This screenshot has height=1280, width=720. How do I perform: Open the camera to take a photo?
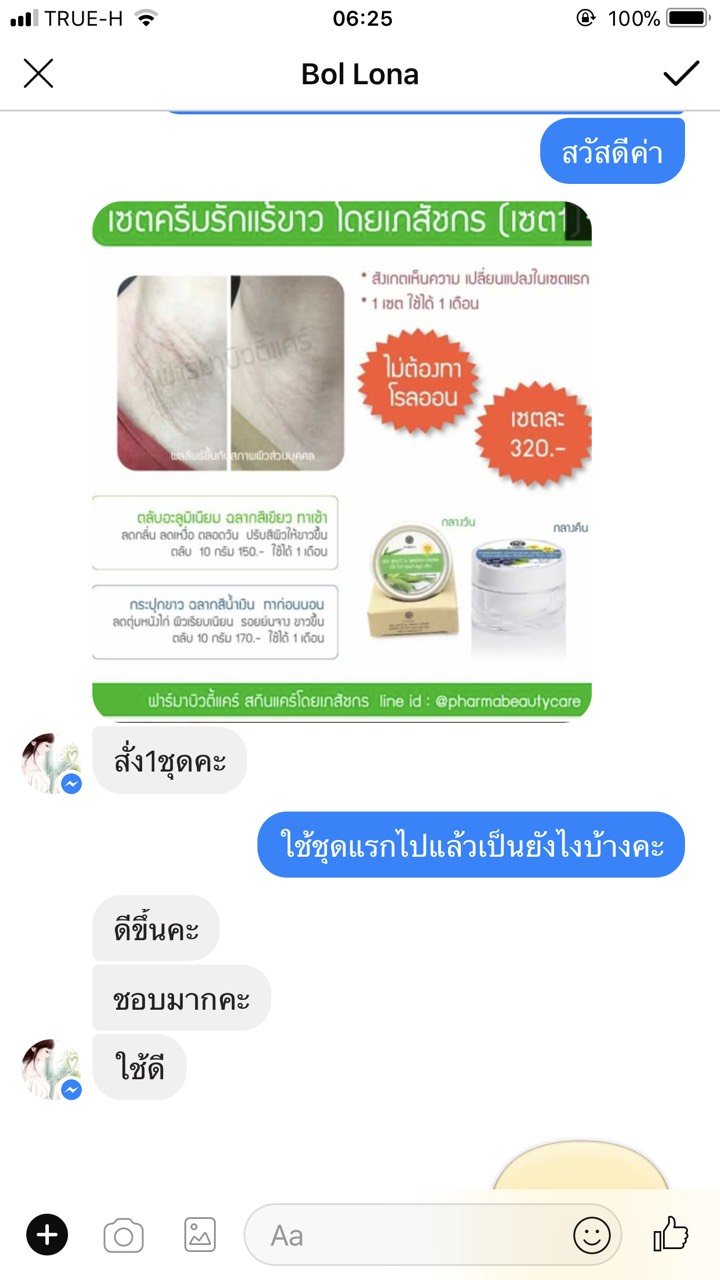coord(123,1236)
